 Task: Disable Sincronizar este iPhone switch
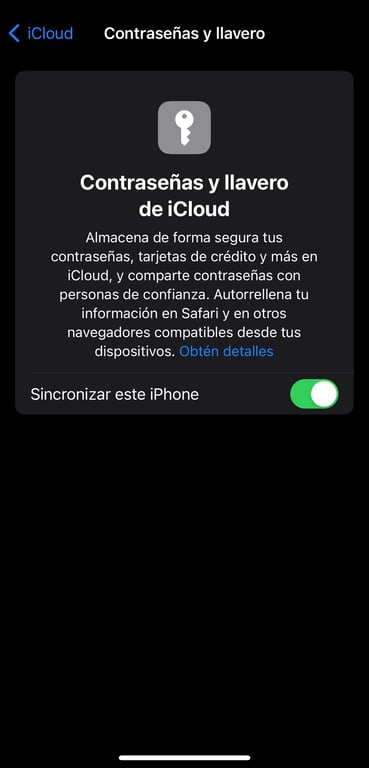[314, 394]
